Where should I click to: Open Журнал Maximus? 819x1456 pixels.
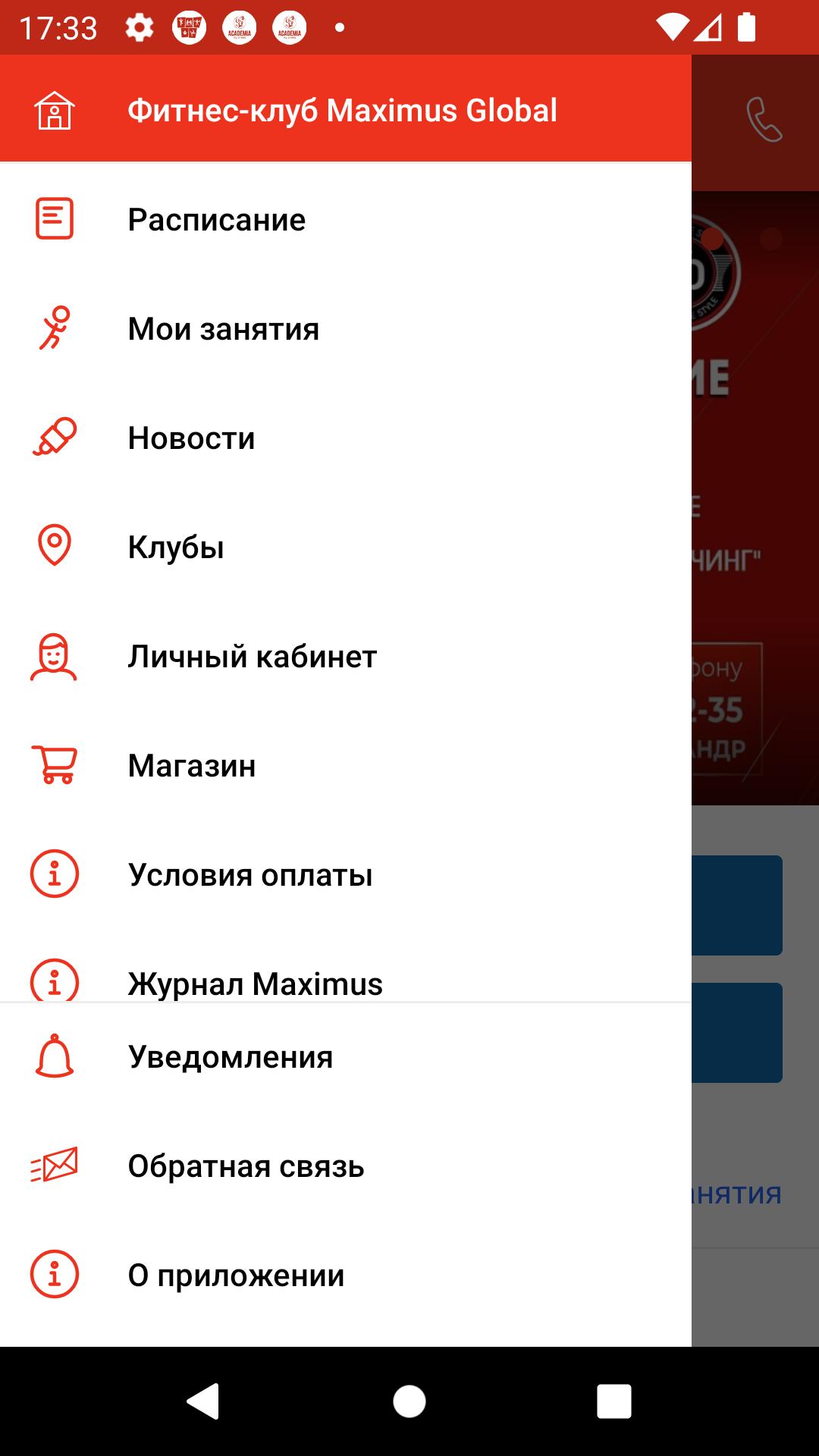pyautogui.click(x=255, y=982)
